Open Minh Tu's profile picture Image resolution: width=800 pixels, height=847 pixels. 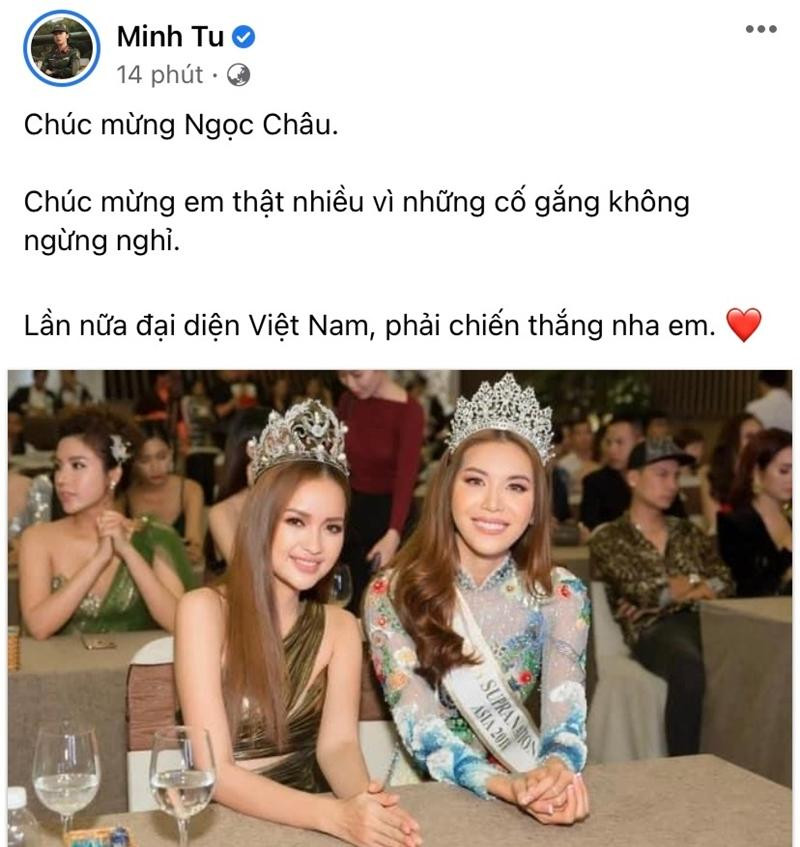tap(61, 50)
